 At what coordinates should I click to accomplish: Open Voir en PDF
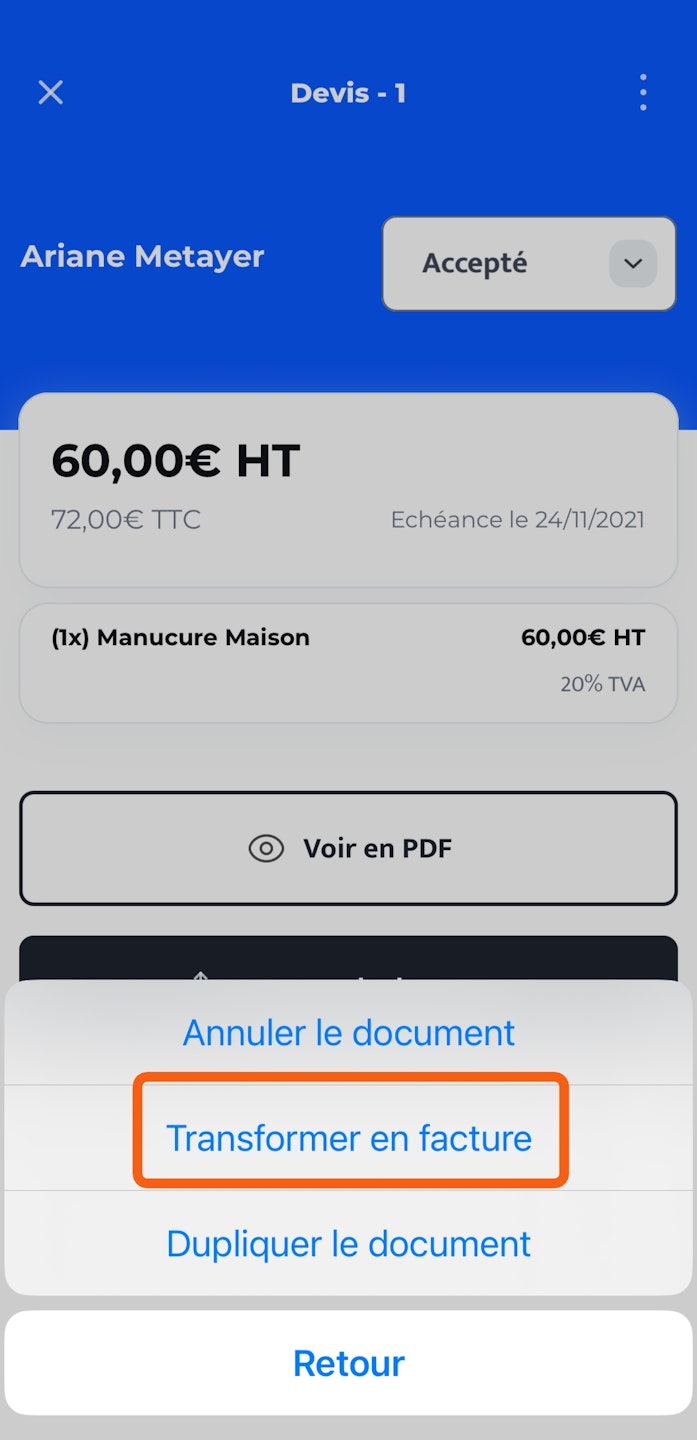click(349, 849)
